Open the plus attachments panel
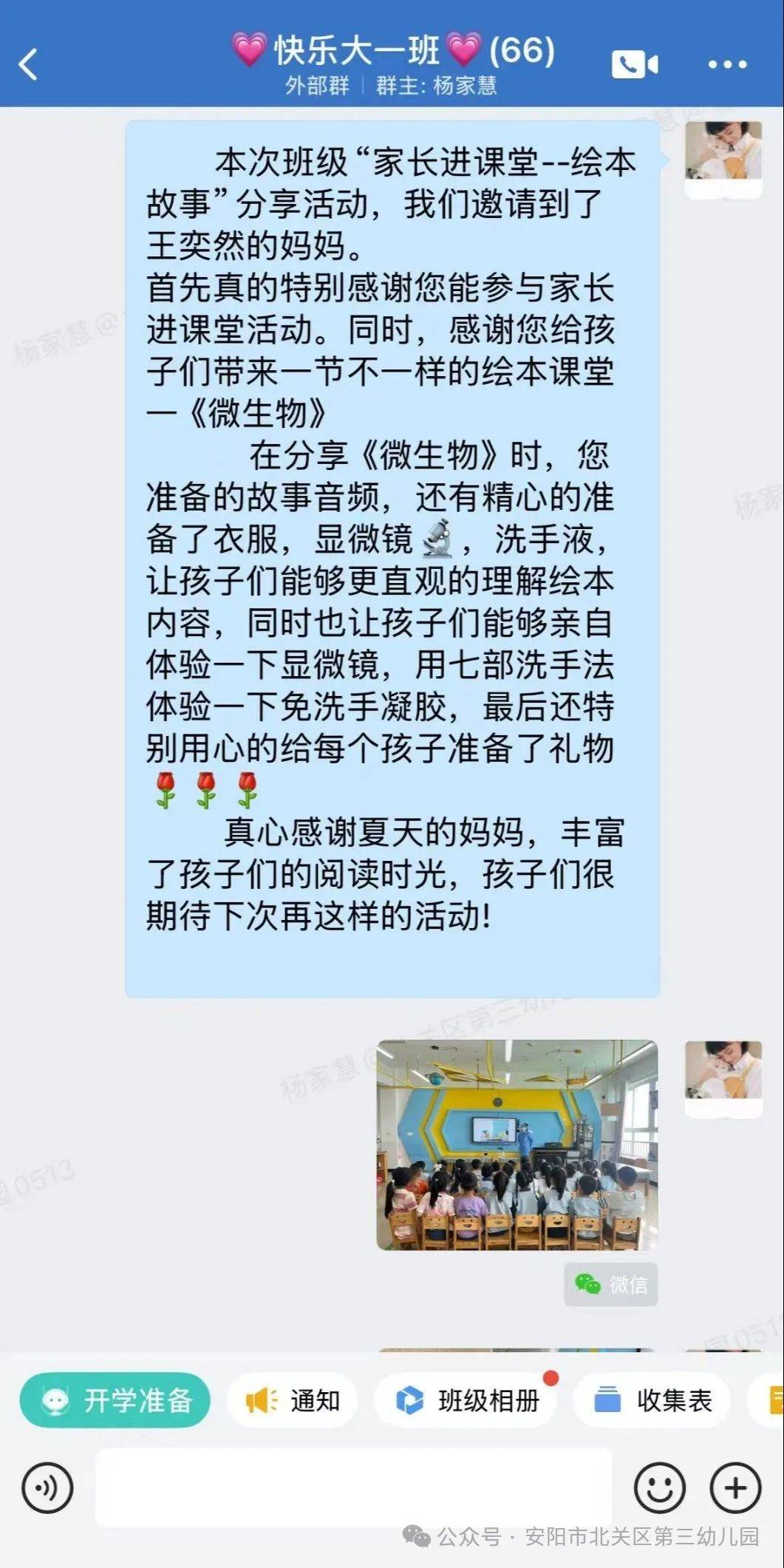This screenshot has height=1568, width=784. tap(735, 1487)
